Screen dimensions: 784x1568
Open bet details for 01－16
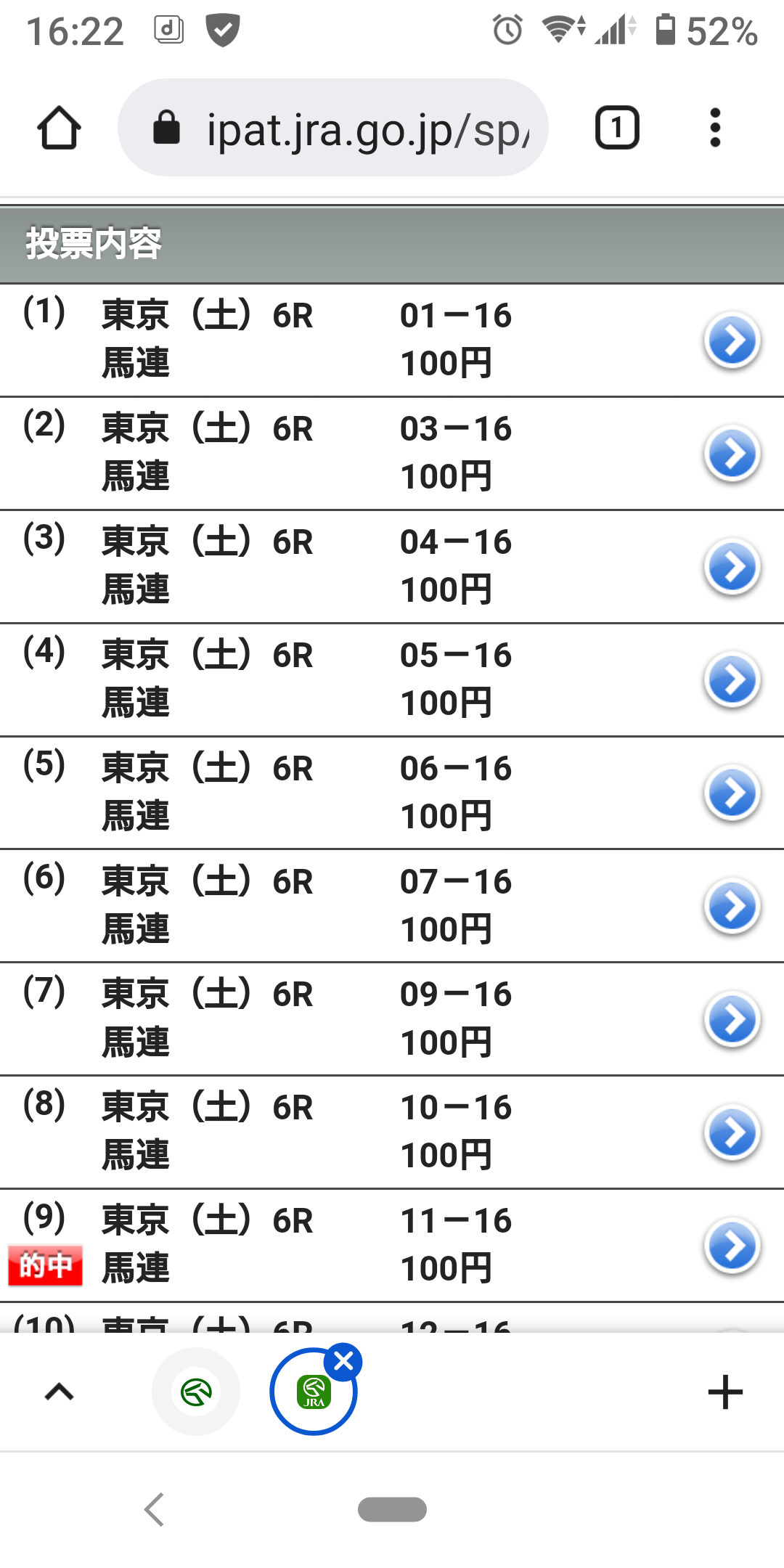[732, 340]
